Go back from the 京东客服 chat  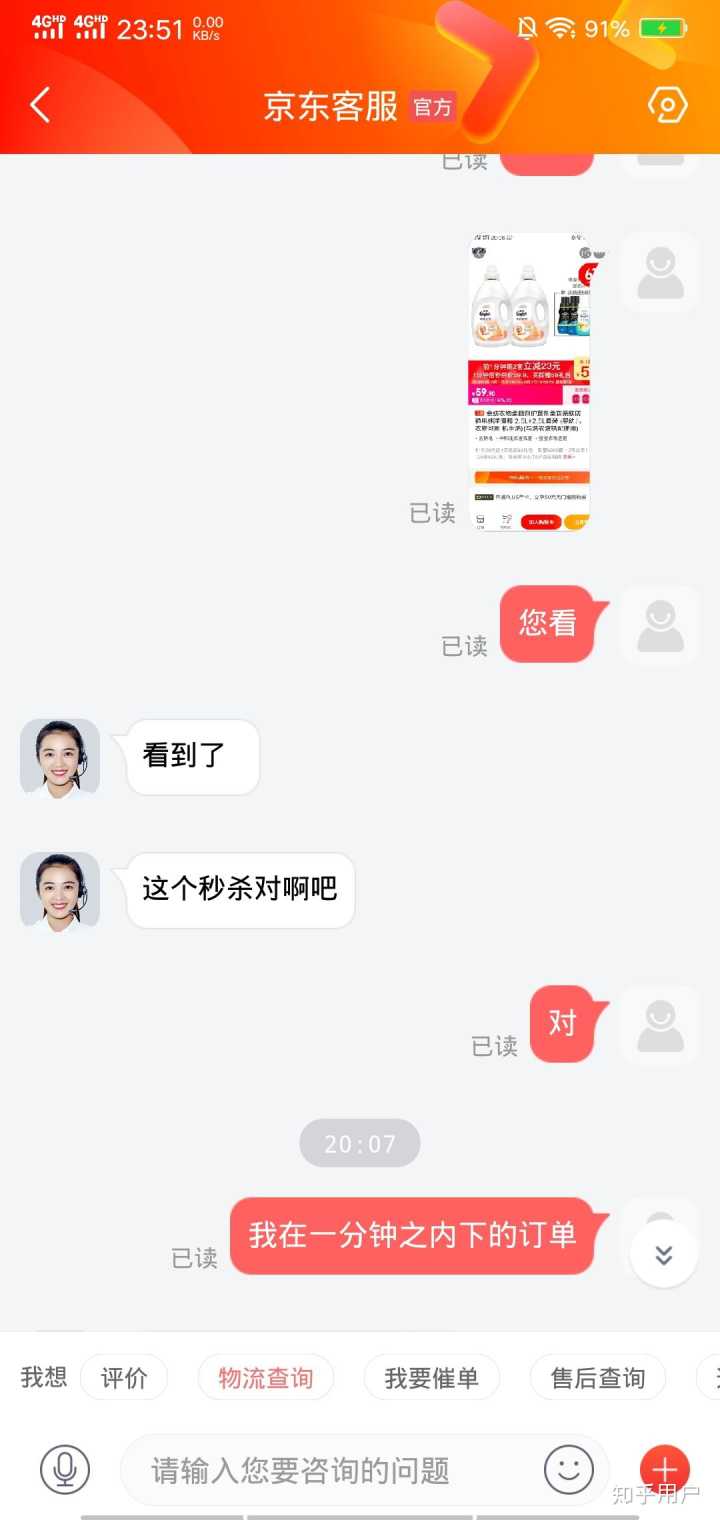[x=40, y=105]
